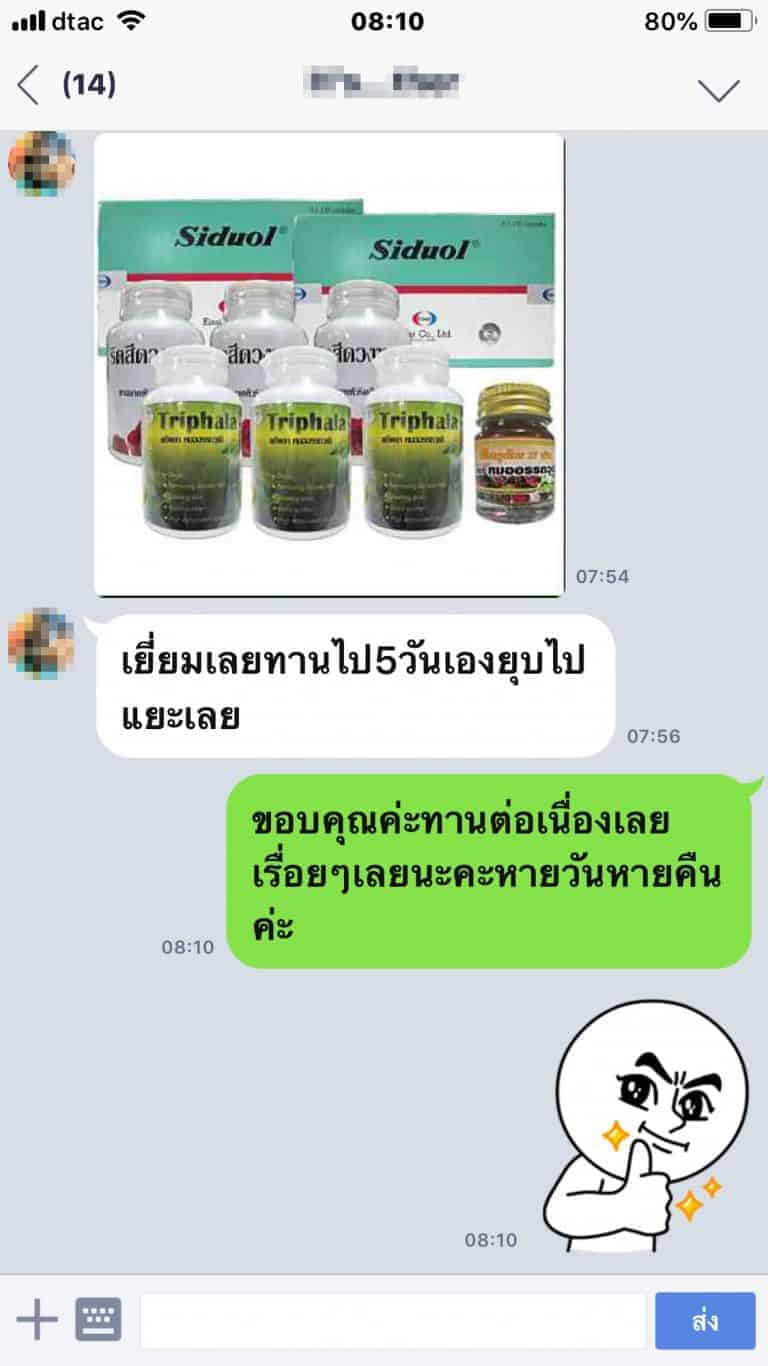
Task: Open the plus attachment menu
Action: tap(37, 1320)
